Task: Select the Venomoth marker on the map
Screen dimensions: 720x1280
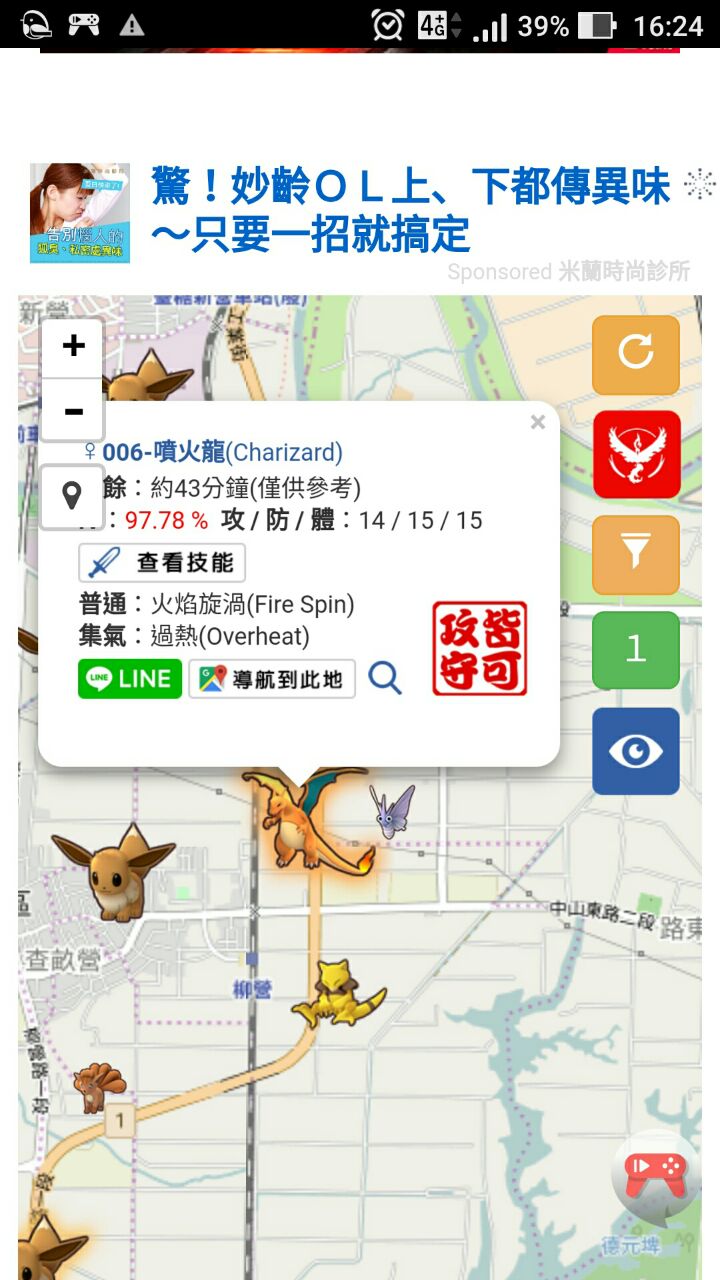Action: coord(391,810)
